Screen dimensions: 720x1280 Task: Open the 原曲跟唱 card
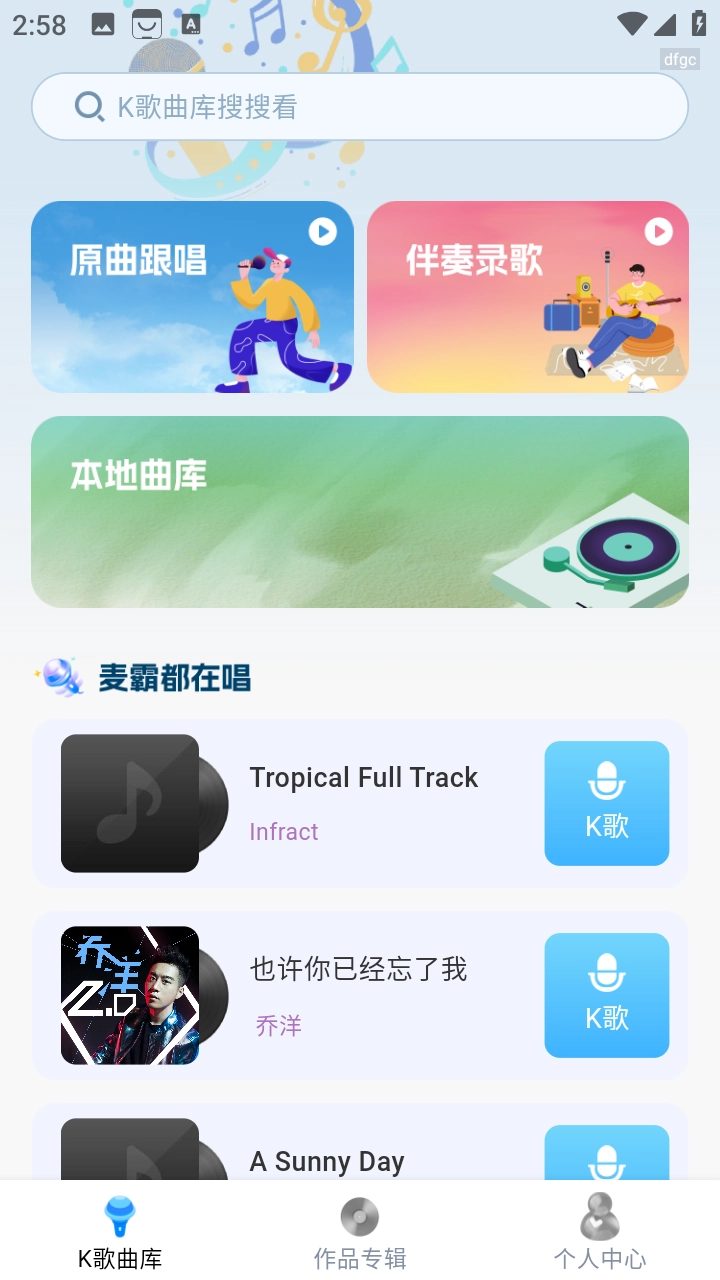pos(192,297)
